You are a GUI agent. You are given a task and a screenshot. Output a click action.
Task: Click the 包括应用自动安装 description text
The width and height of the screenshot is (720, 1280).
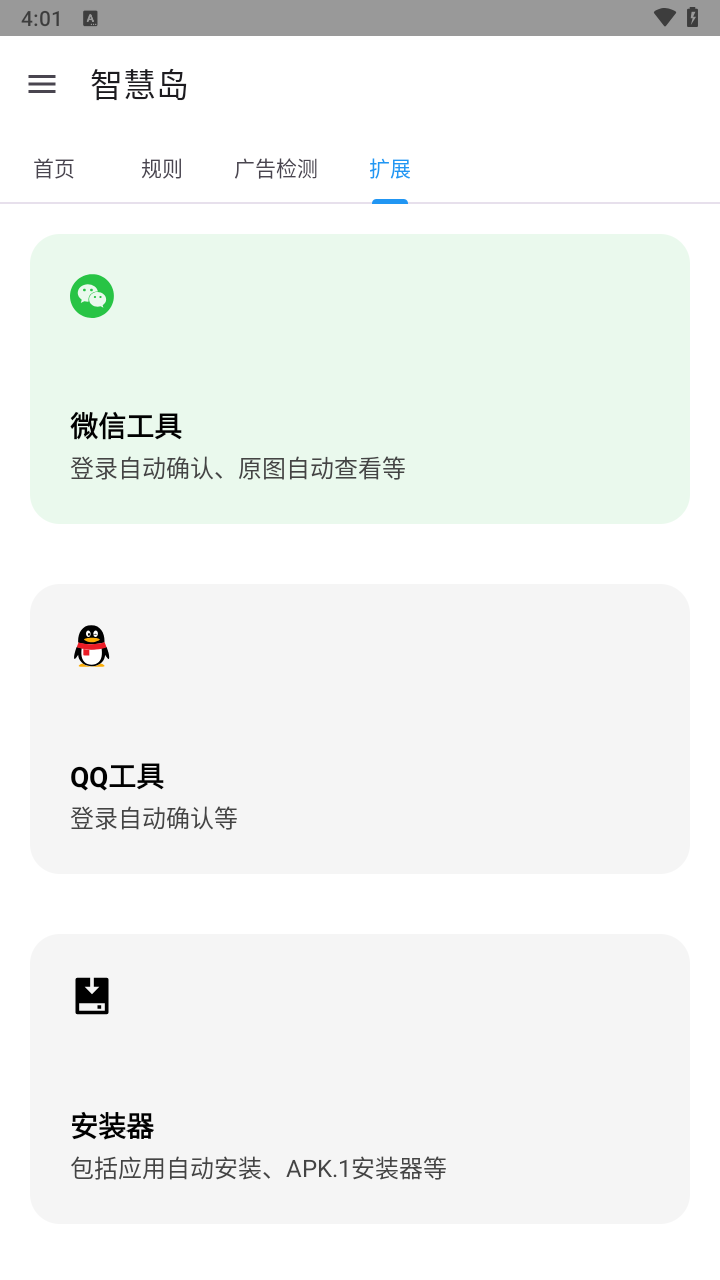[x=258, y=1167]
